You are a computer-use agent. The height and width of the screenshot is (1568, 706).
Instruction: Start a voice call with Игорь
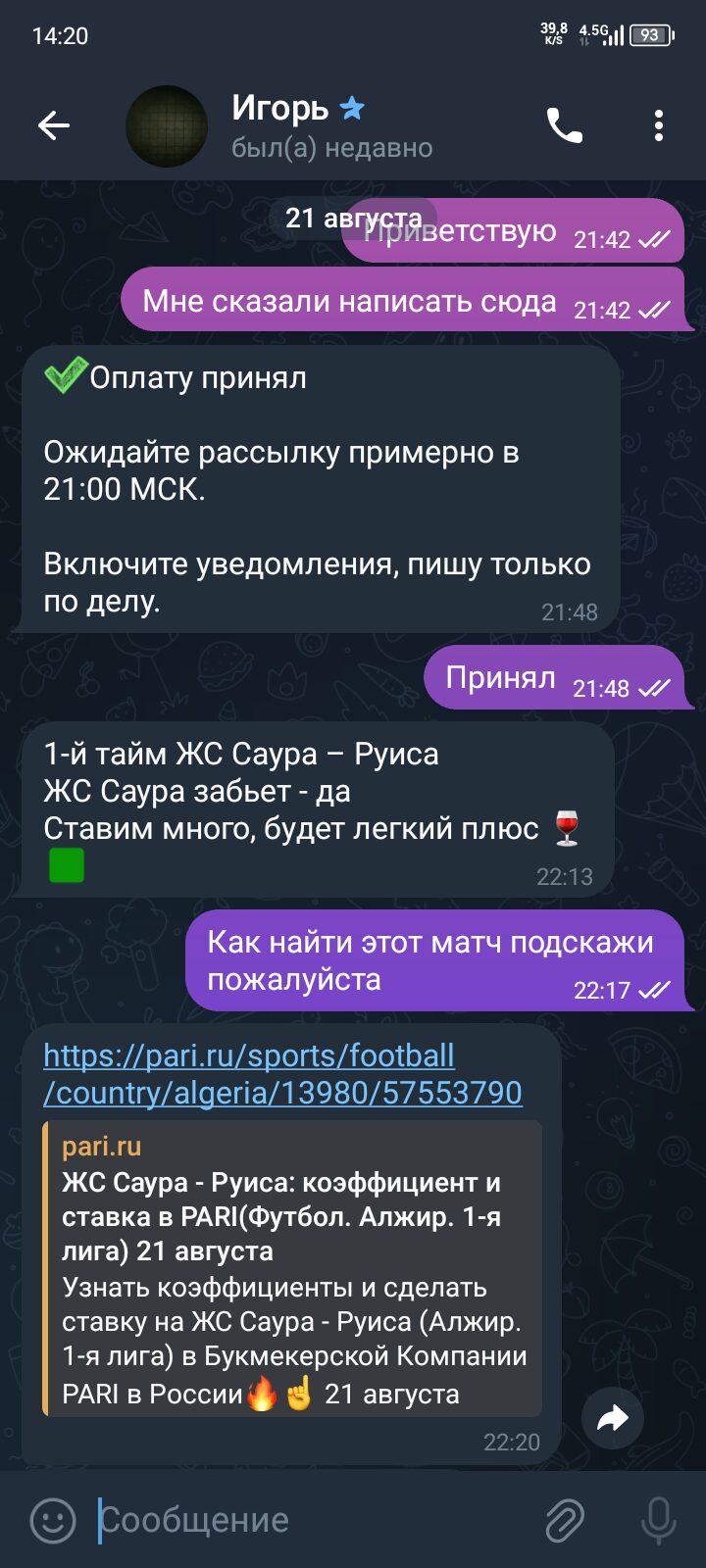coord(564,125)
